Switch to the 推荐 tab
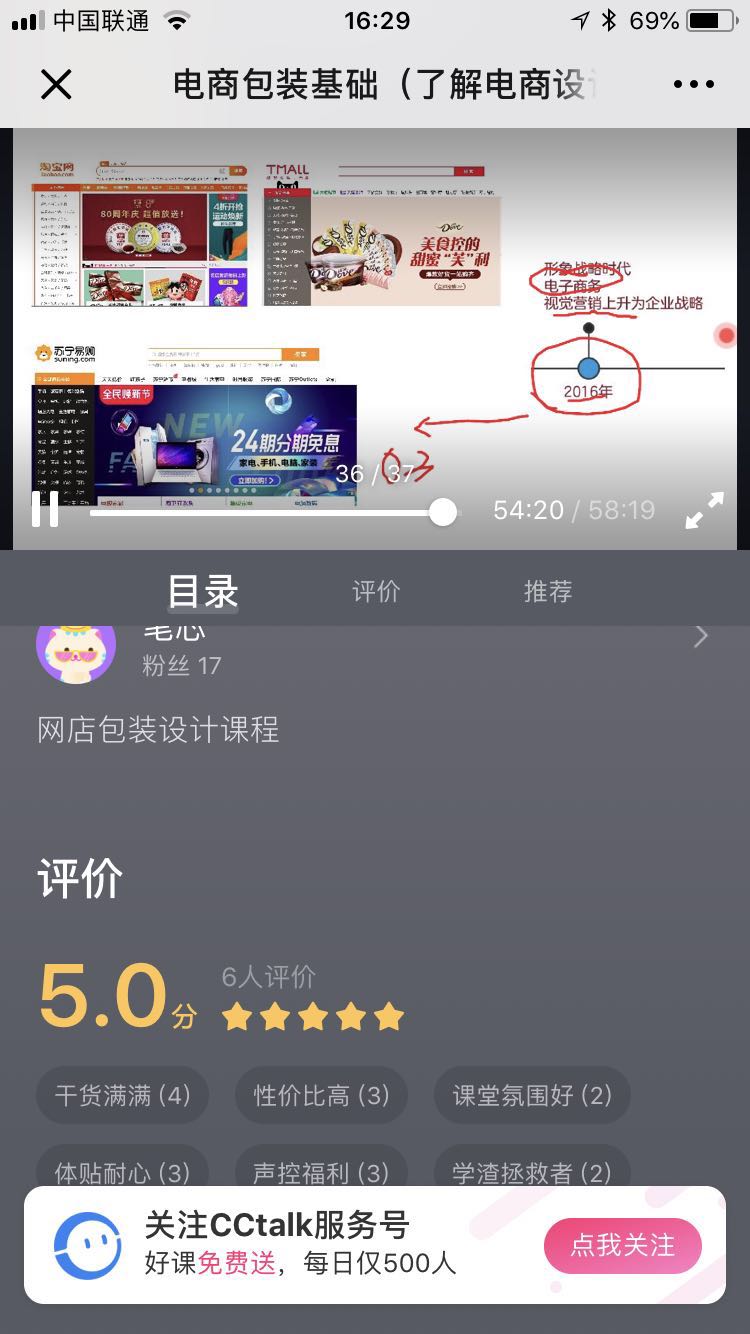 (x=548, y=591)
